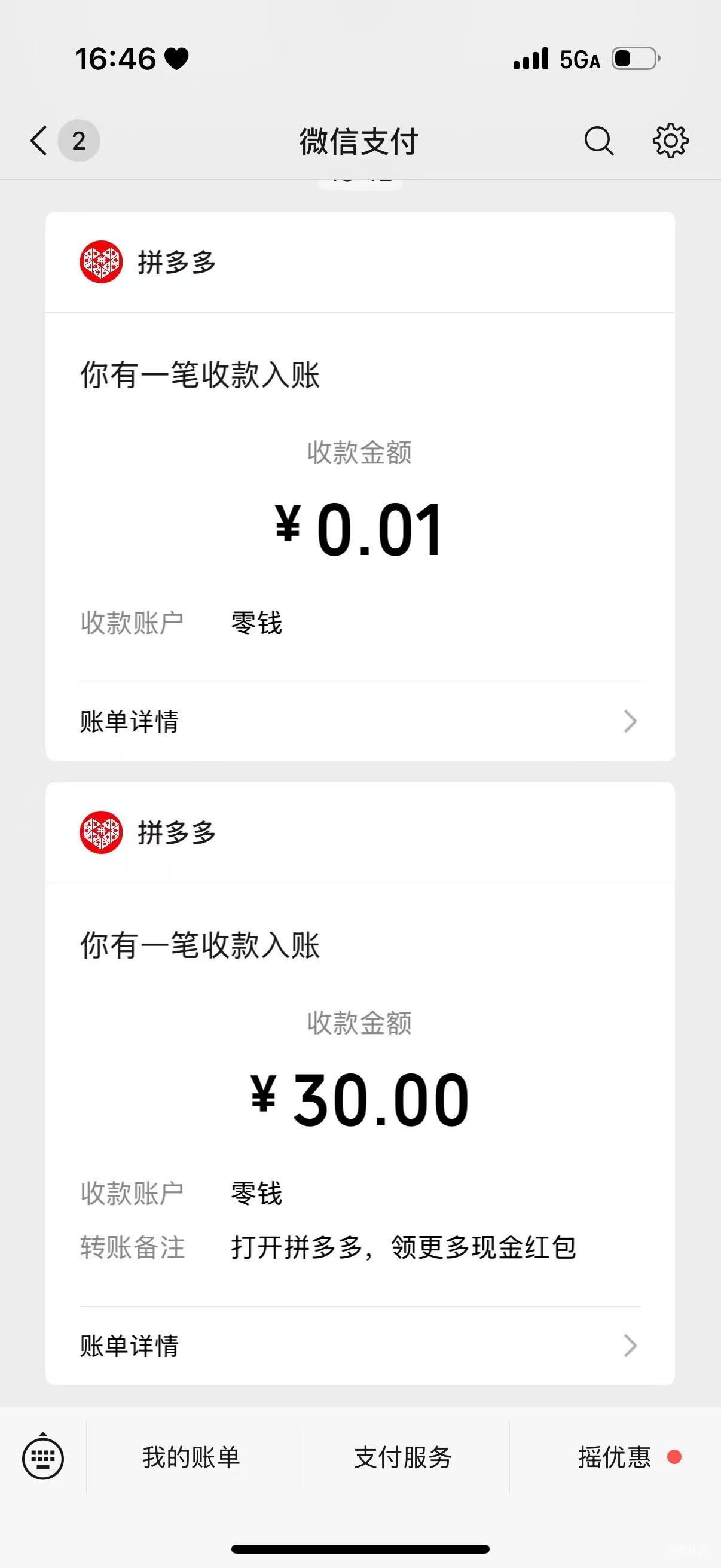The width and height of the screenshot is (721, 1568).
Task: Open search in 微信支付
Action: point(598,141)
